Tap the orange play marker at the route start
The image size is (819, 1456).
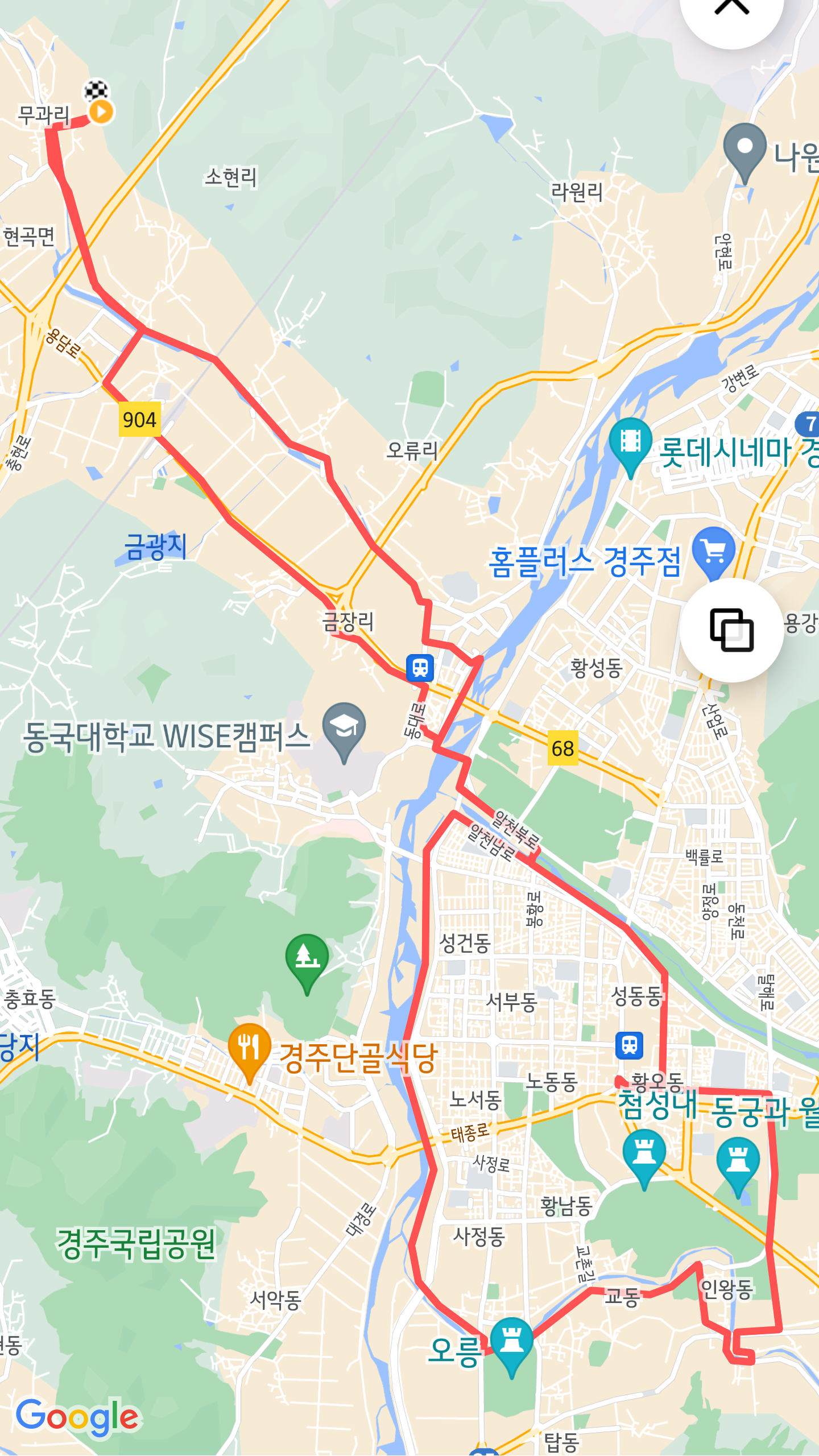point(101,111)
